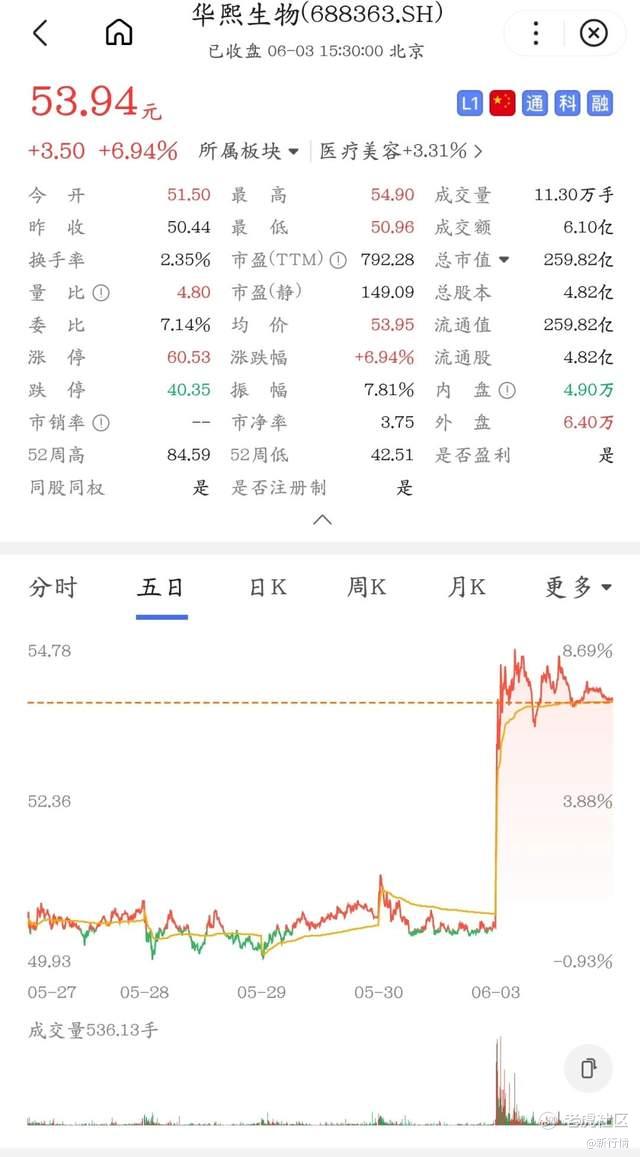Tap the floating rotate-screen button
This screenshot has width=640, height=1157.
588,1067
